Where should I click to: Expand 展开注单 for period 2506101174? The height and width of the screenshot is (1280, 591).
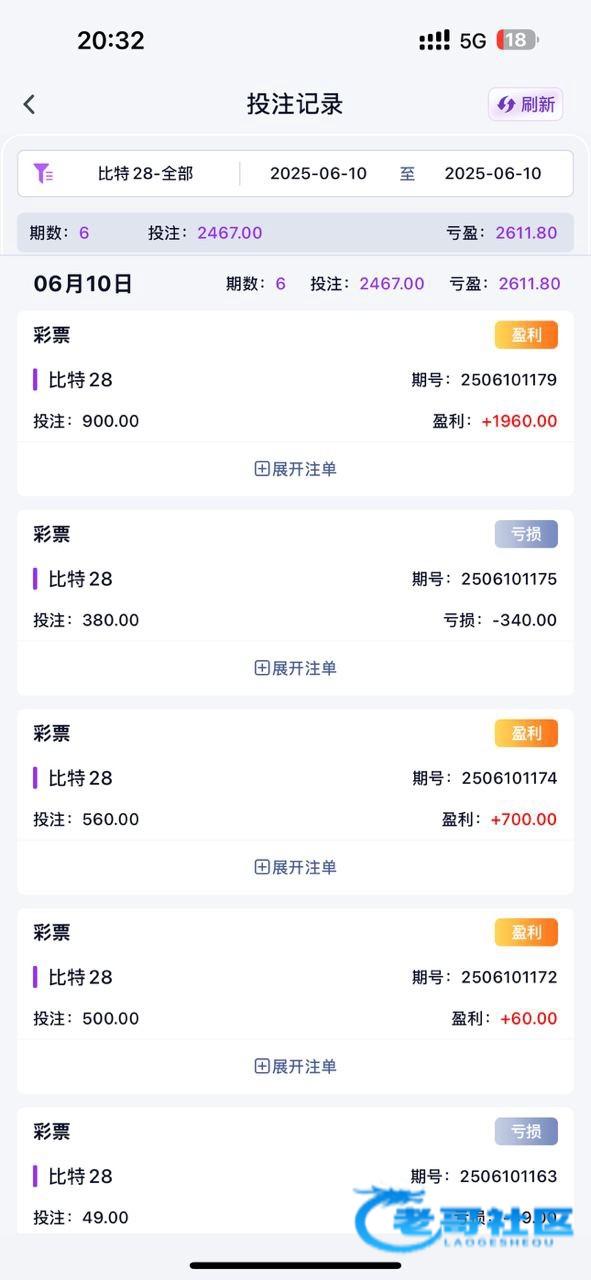tap(295, 867)
